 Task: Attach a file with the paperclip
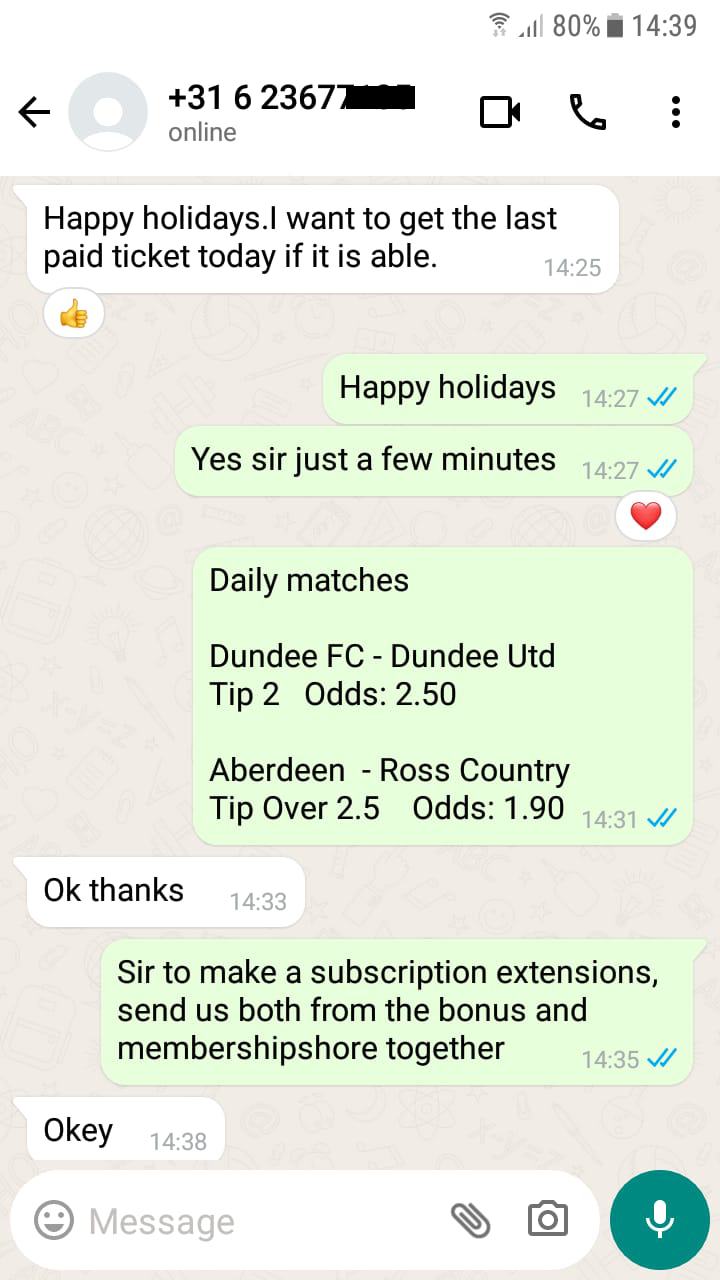pyautogui.click(x=470, y=1219)
